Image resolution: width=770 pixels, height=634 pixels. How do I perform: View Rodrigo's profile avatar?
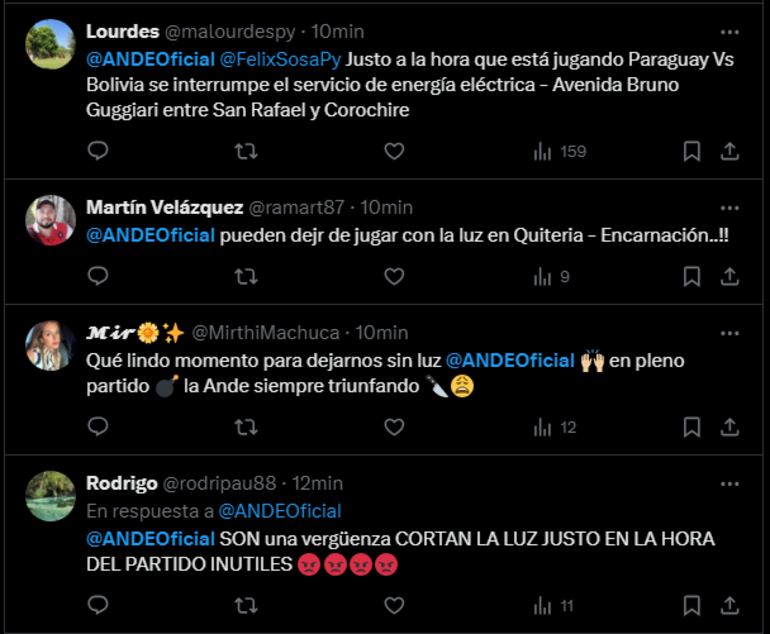click(x=51, y=496)
